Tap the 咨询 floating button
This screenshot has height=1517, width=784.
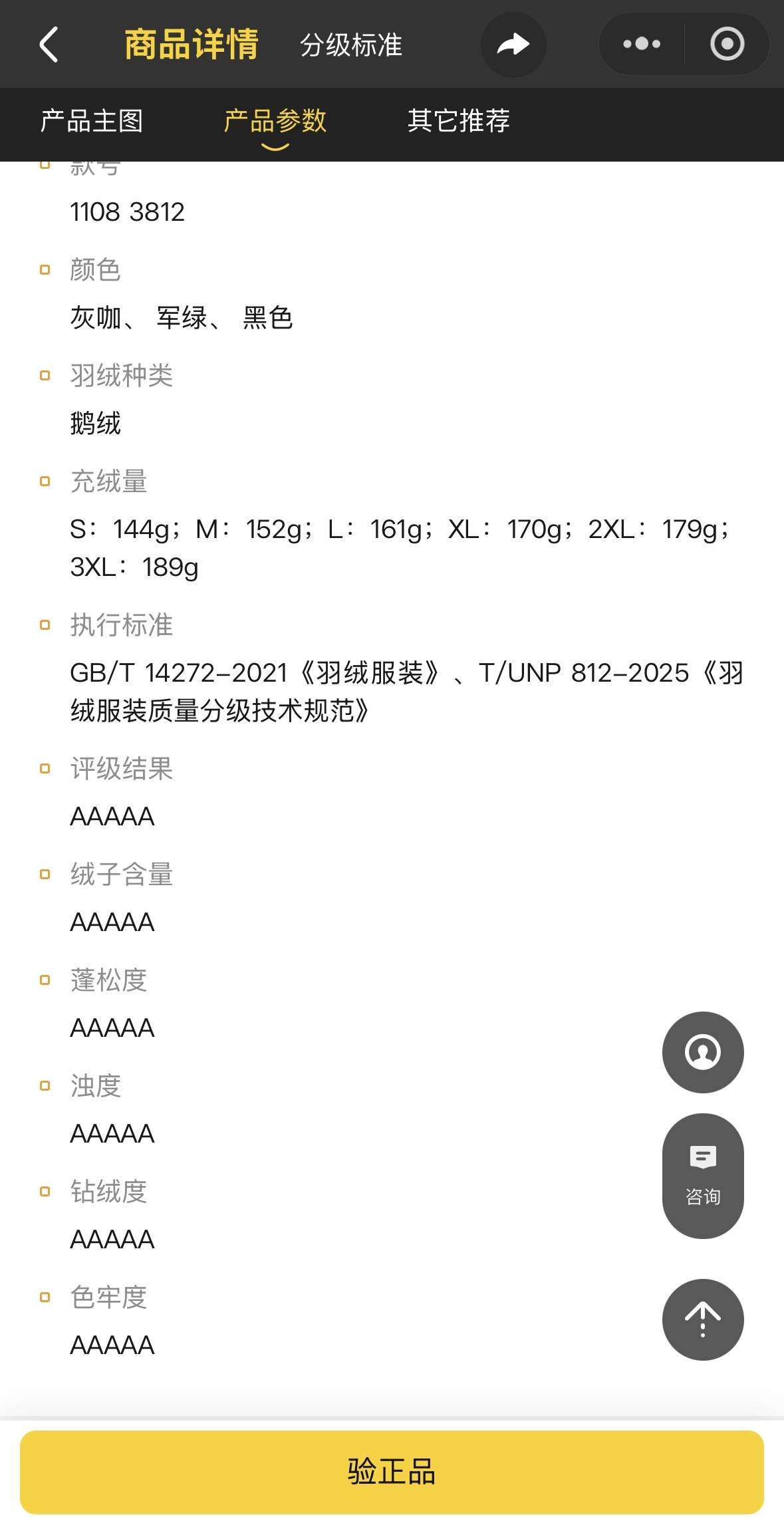703,1176
